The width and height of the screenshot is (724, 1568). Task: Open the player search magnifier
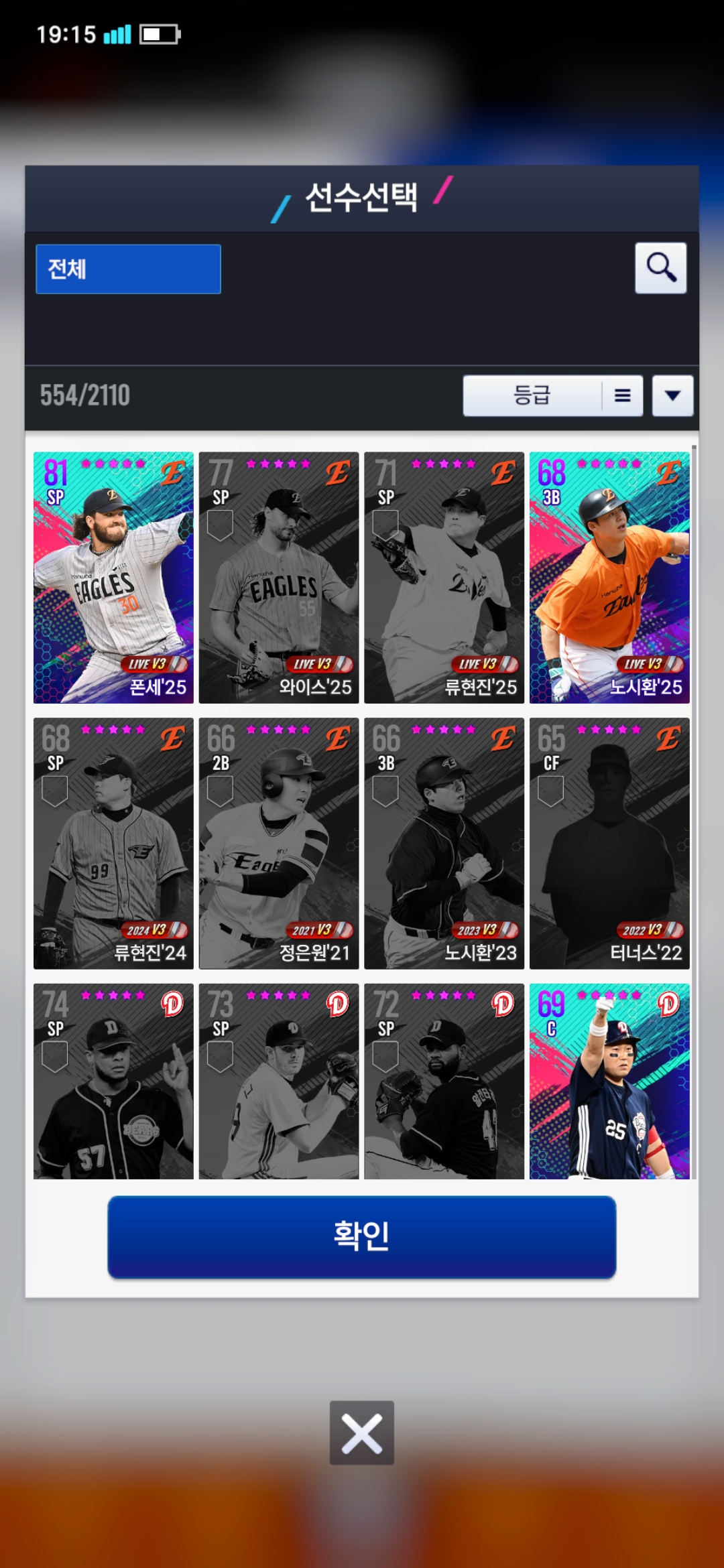(x=660, y=268)
